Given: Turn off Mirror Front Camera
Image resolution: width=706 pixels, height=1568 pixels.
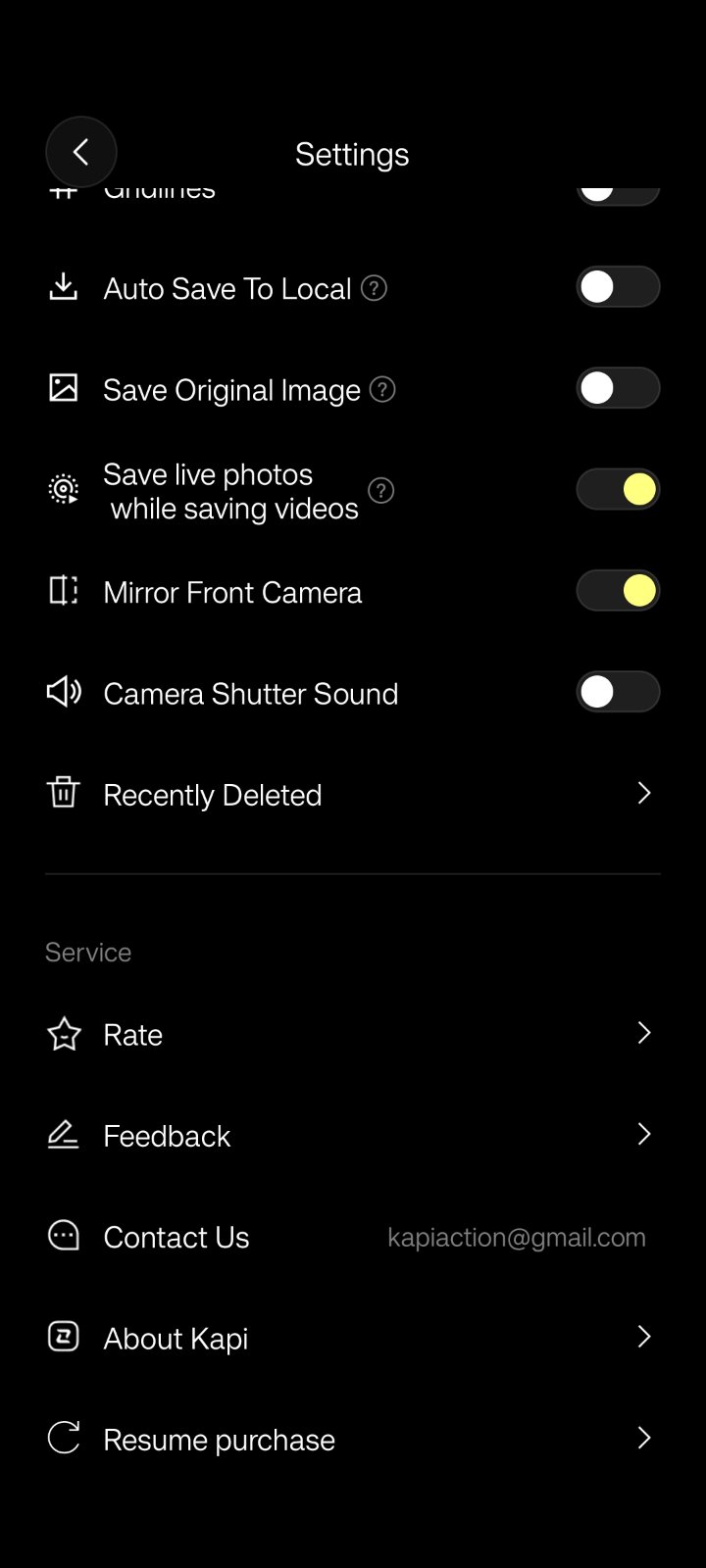Looking at the screenshot, I should coord(618,591).
